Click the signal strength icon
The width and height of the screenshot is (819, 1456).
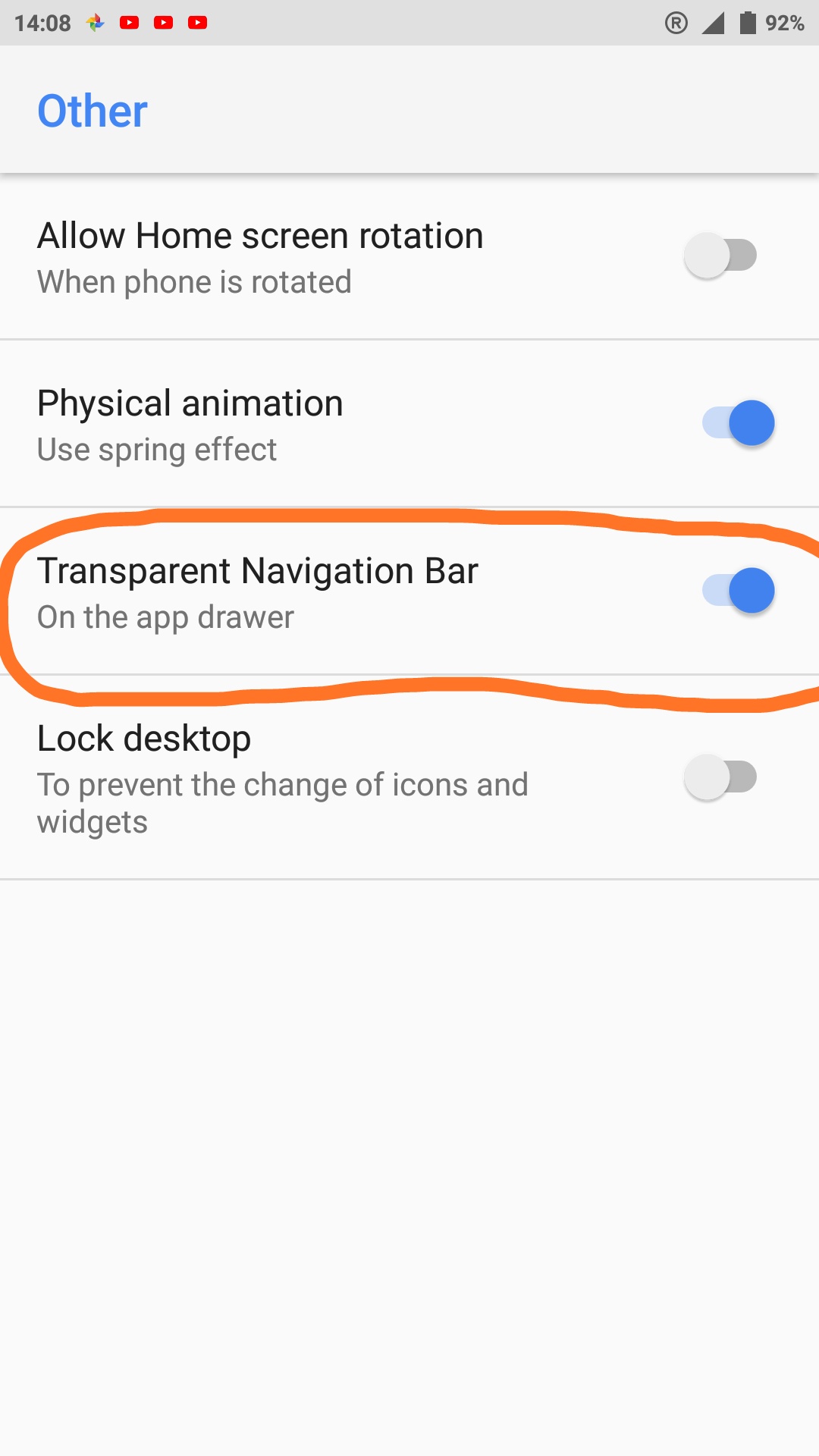coord(711,22)
